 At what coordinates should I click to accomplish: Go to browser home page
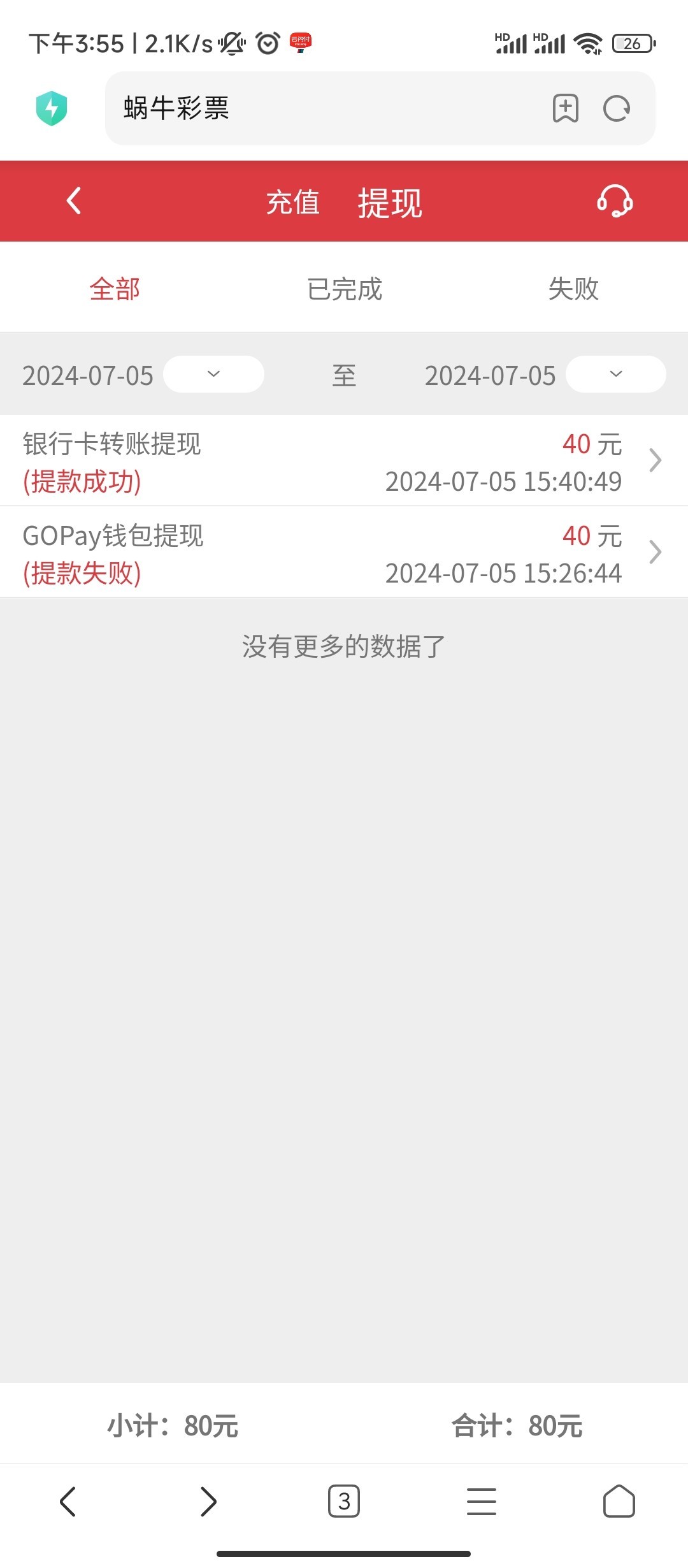(x=619, y=1501)
